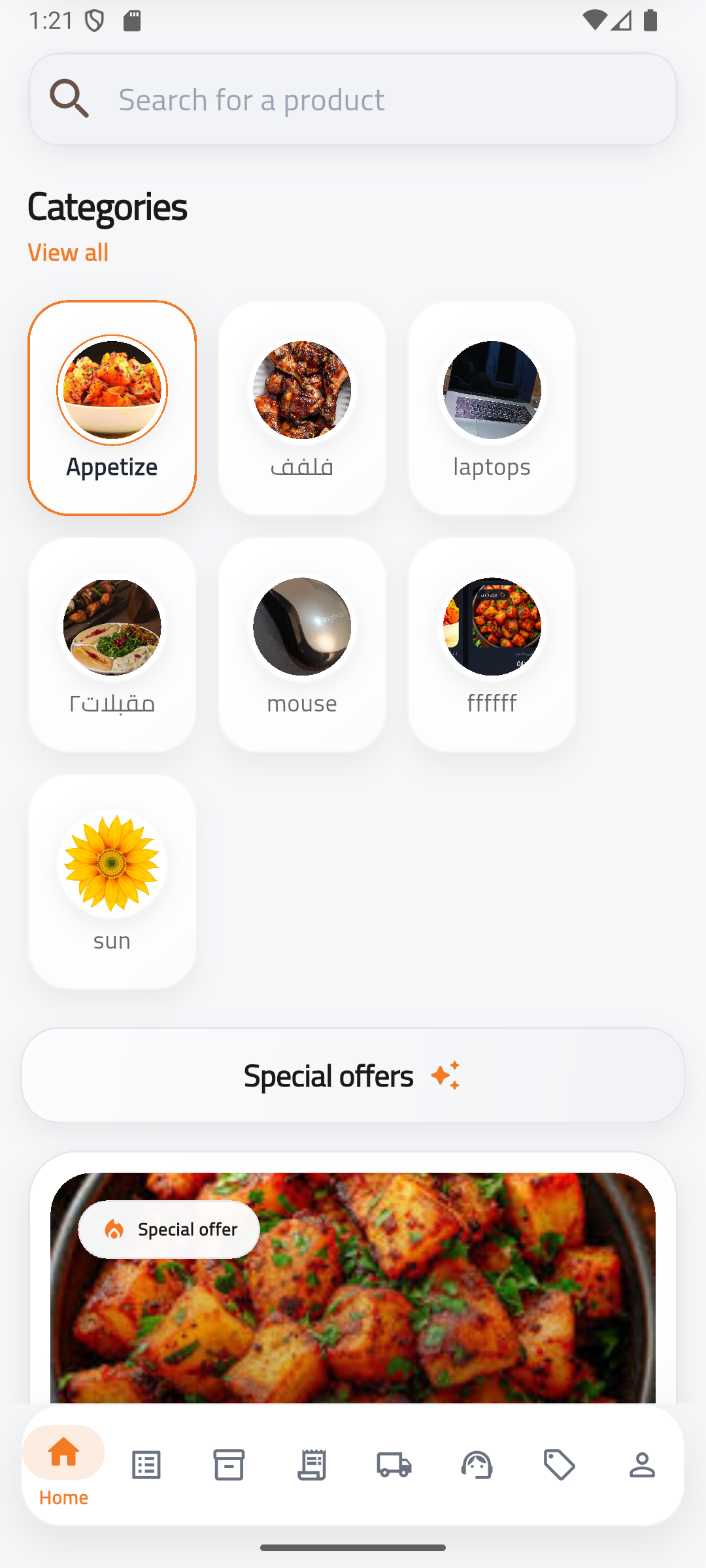This screenshot has width=706, height=1568.
Task: Open the sun category
Action: 111,880
